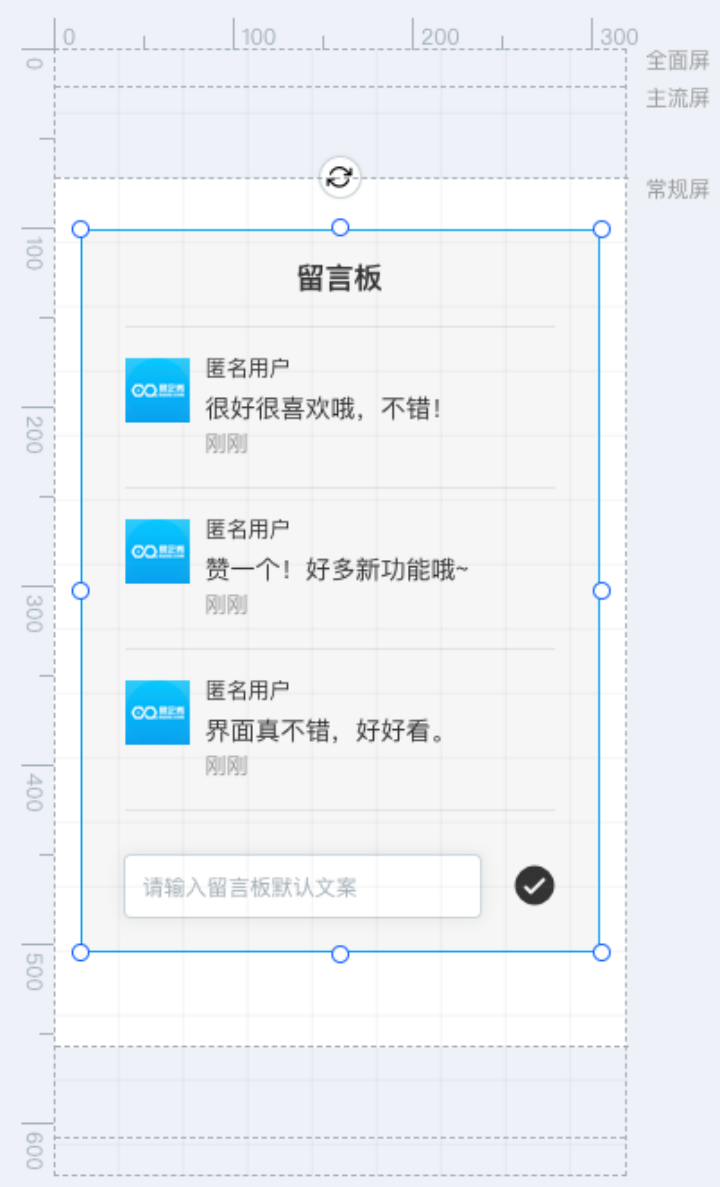Submit the message with the checkmark button
720x1187 pixels.
pos(535,886)
